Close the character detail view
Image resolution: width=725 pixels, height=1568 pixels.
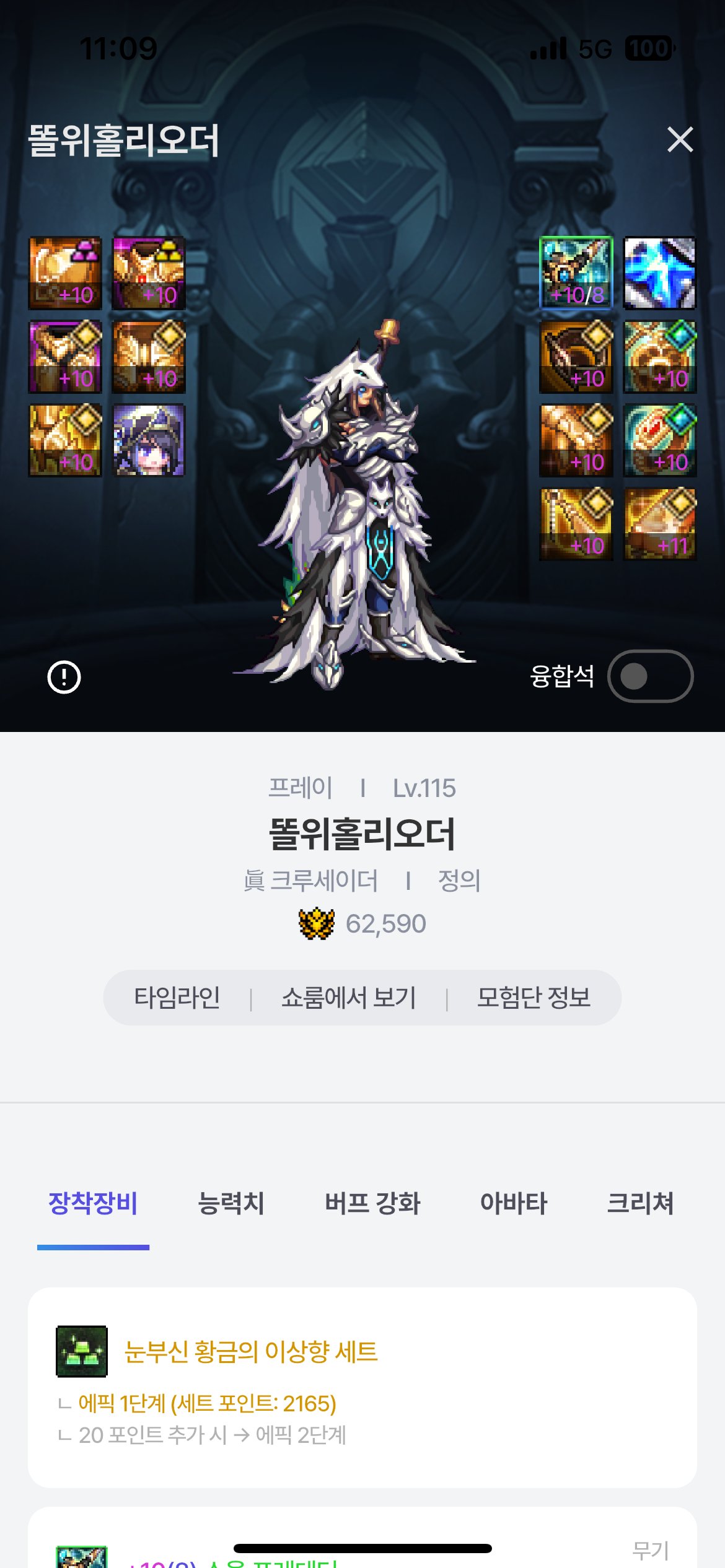pos(680,139)
